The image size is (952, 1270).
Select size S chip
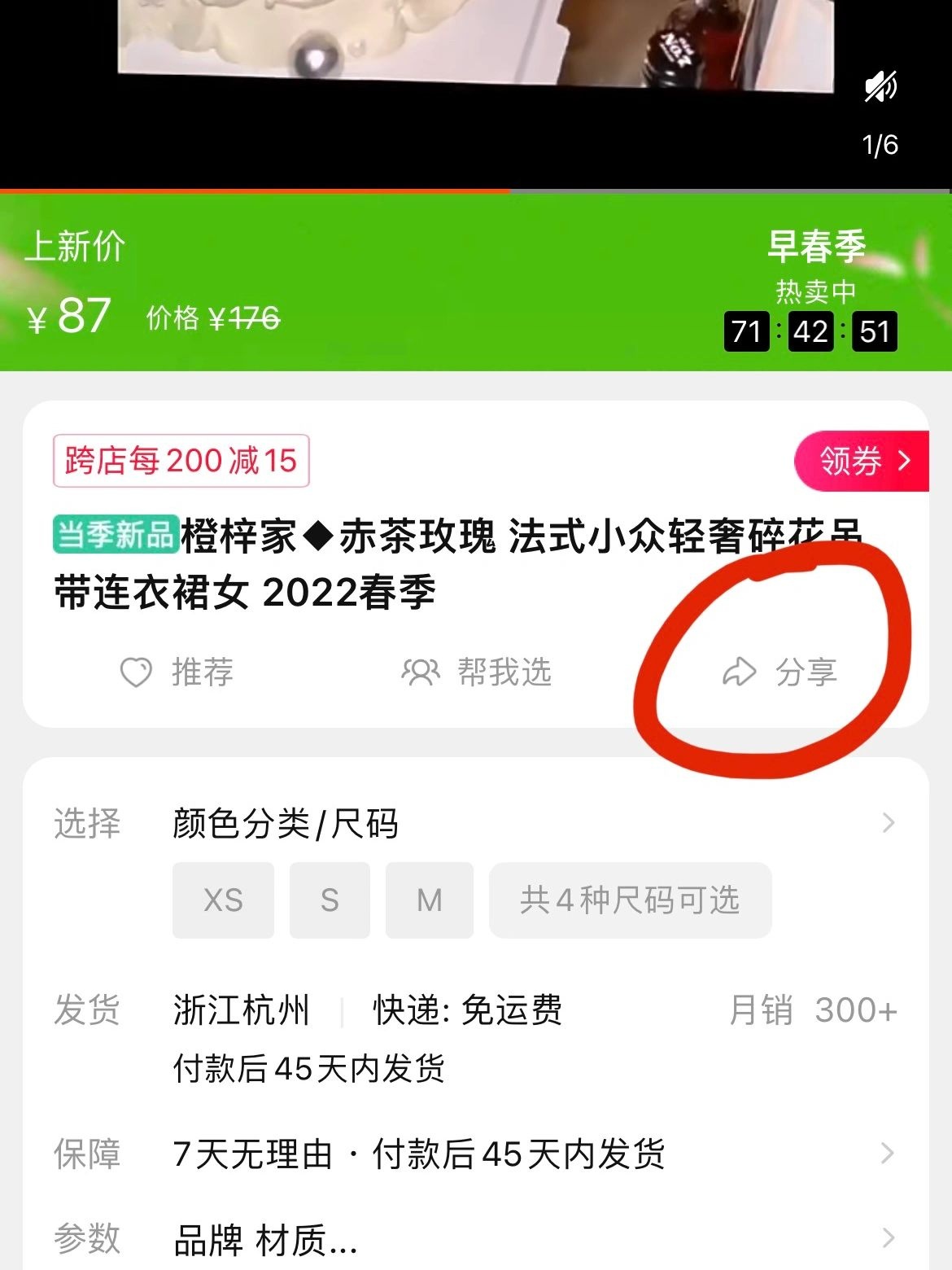(x=330, y=900)
